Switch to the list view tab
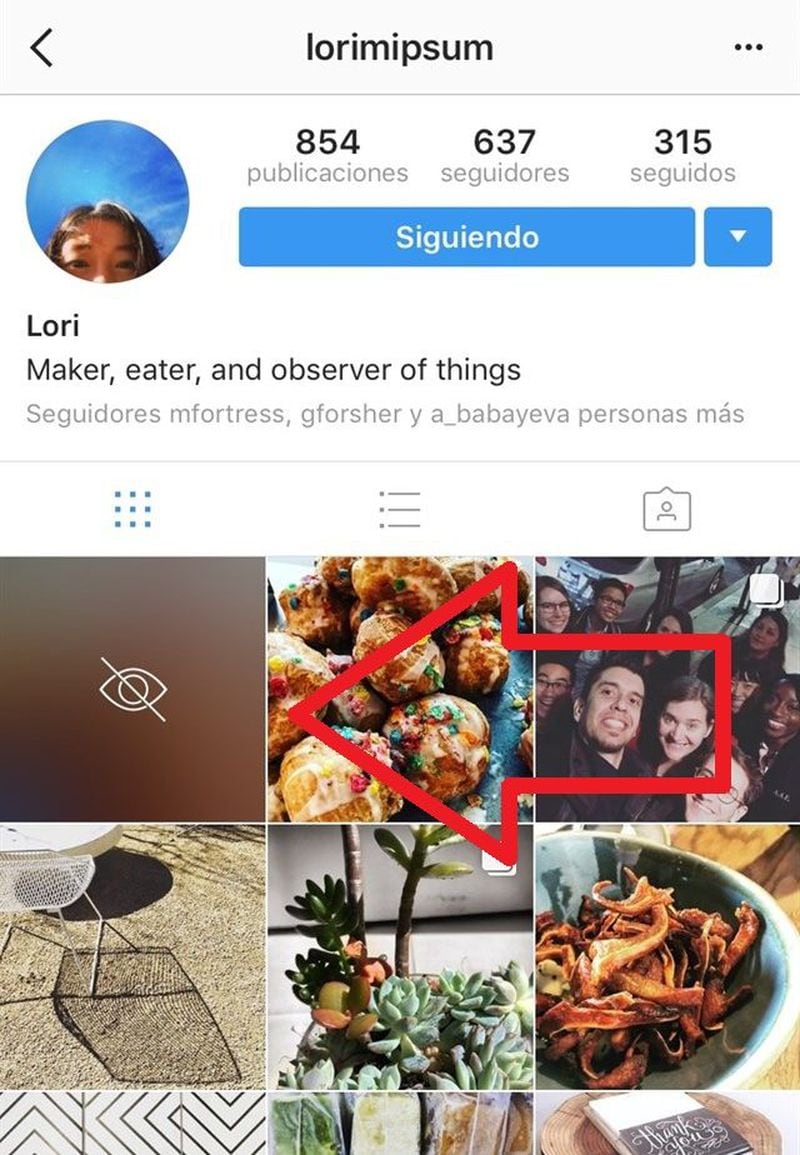This screenshot has height=1155, width=800. pos(400,510)
